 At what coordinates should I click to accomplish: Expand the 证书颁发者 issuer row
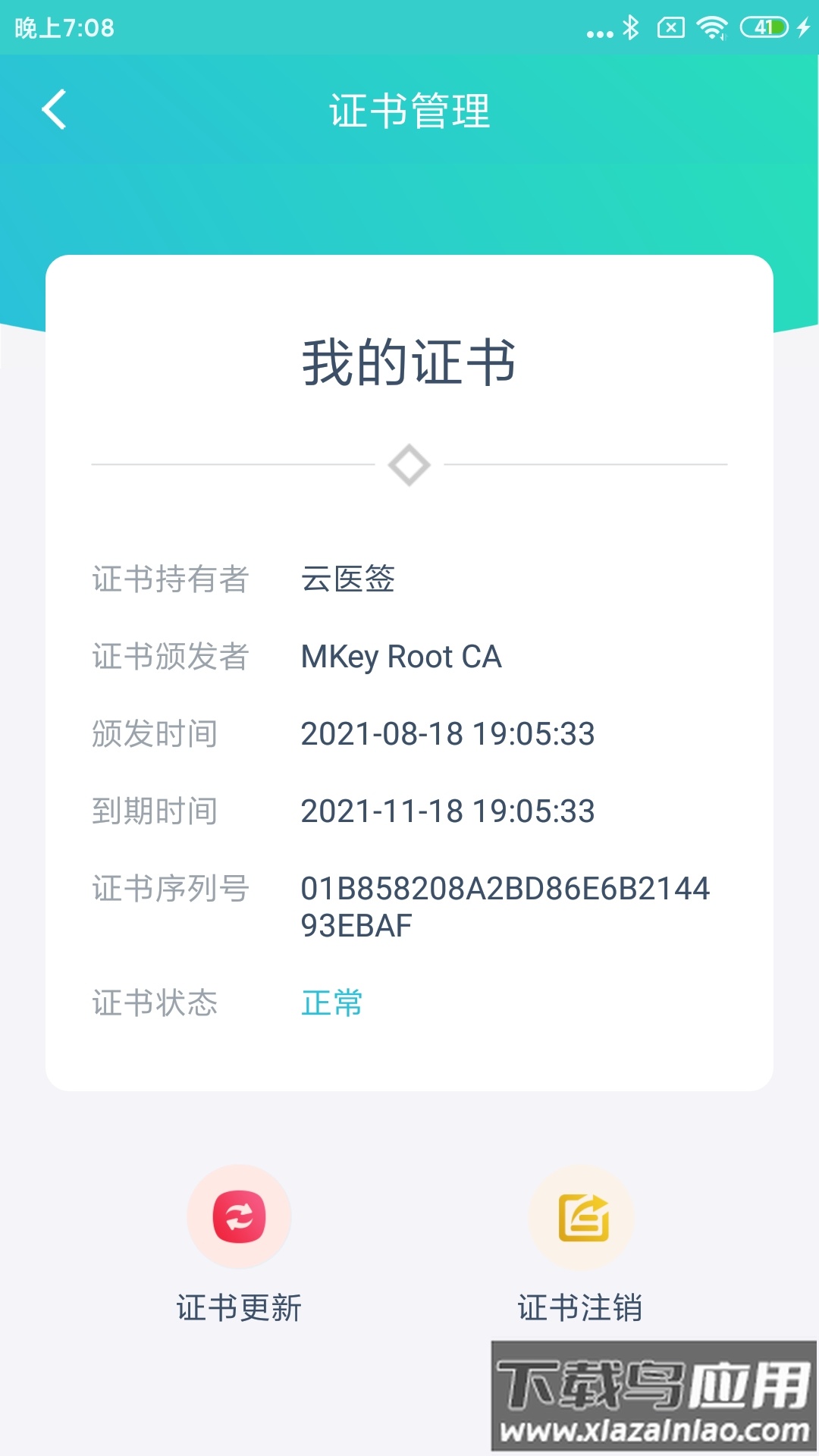tap(170, 657)
